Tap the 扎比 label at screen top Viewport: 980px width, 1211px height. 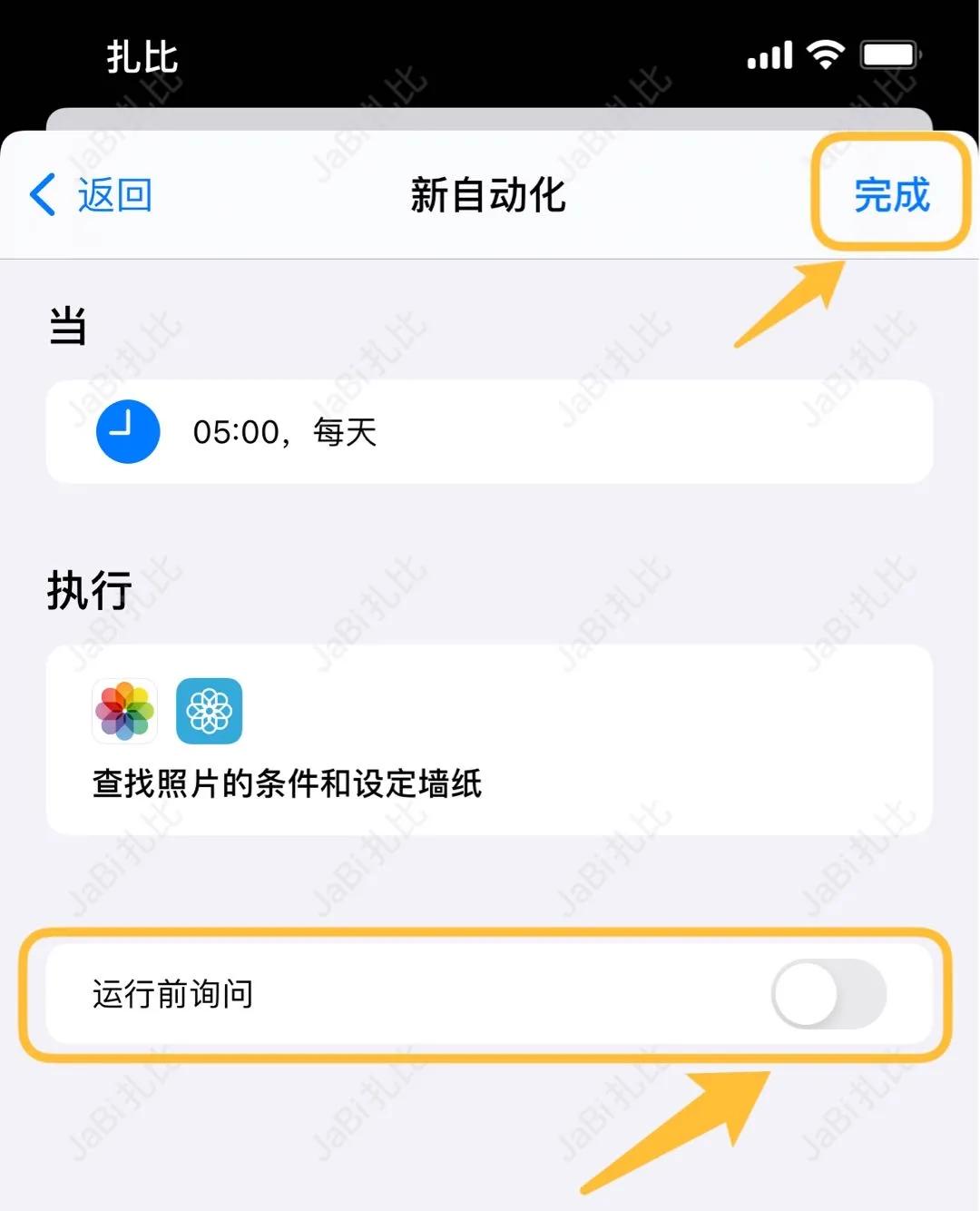coord(142,56)
